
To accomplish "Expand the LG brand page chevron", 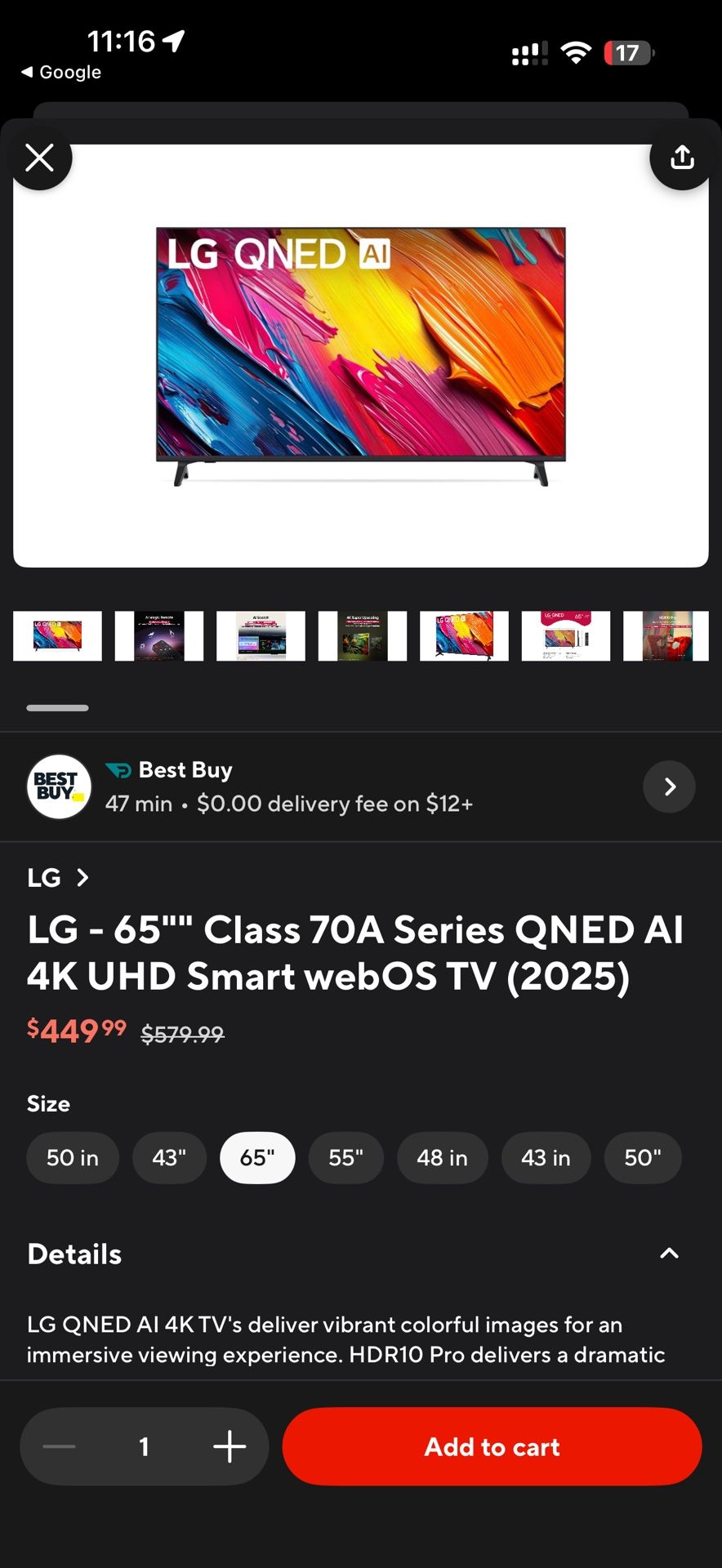I will coord(83,877).
